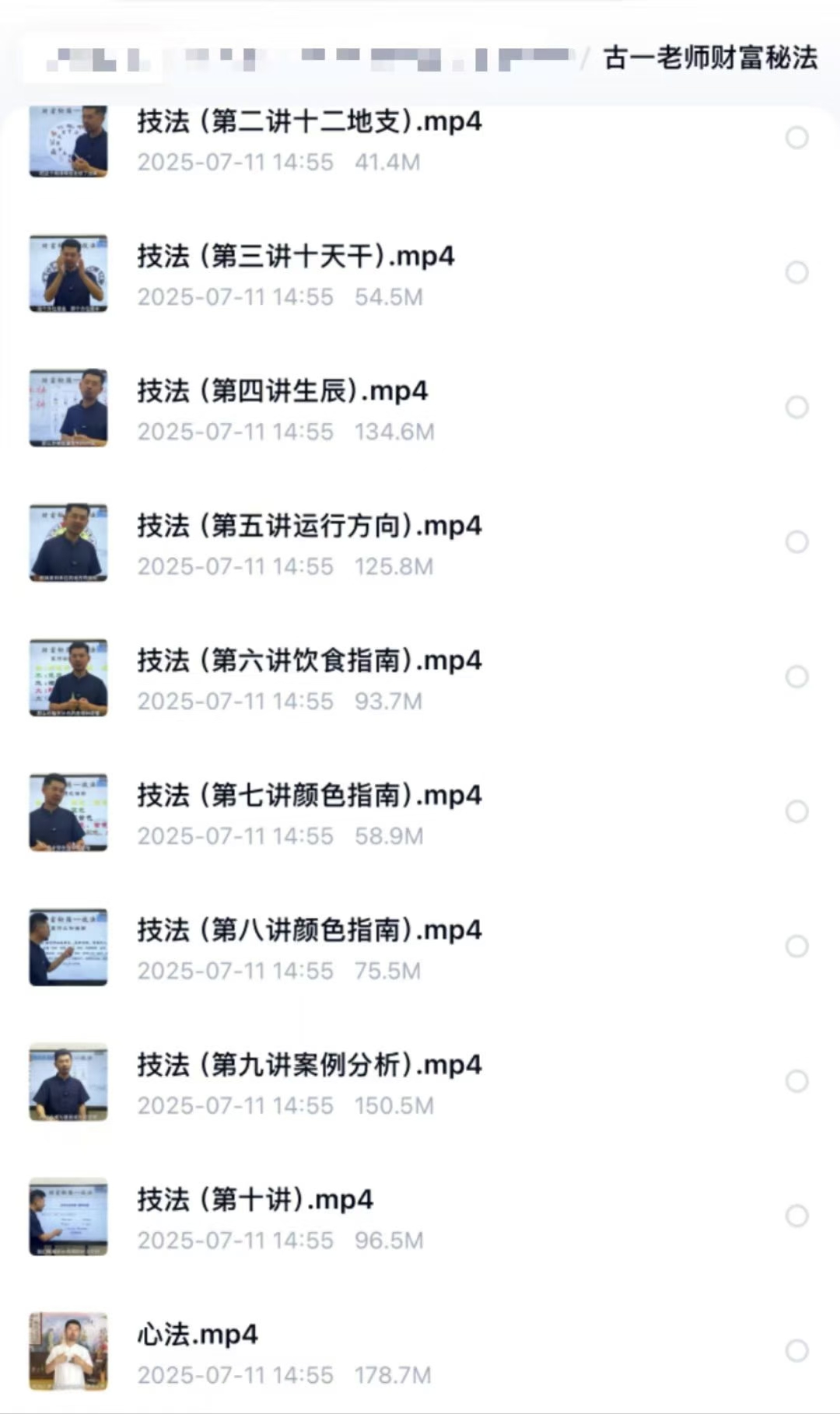Open 技法 (第七讲颜色指南).mp4
The image size is (840, 1414).
(309, 796)
